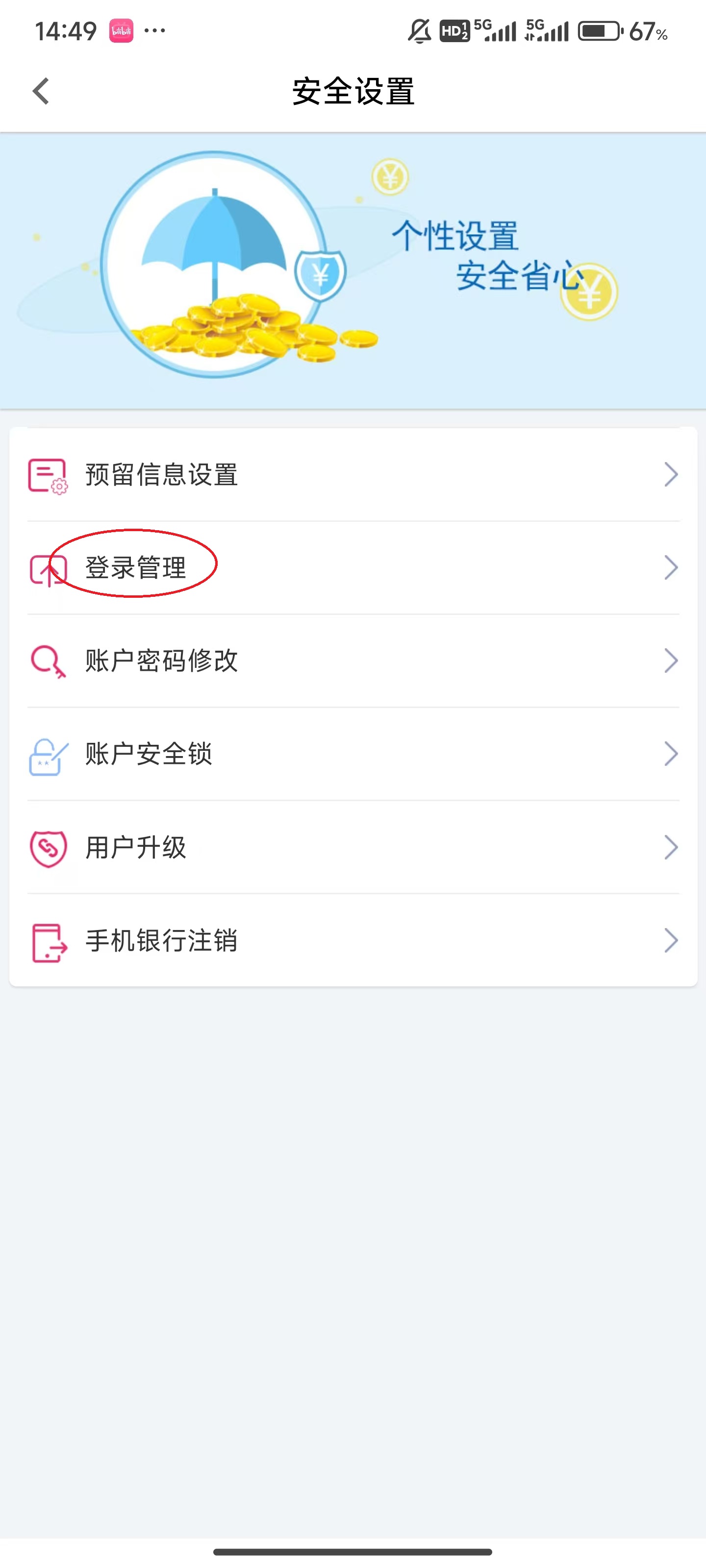Open 手机银行注销 row
706x1568 pixels.
(x=353, y=940)
